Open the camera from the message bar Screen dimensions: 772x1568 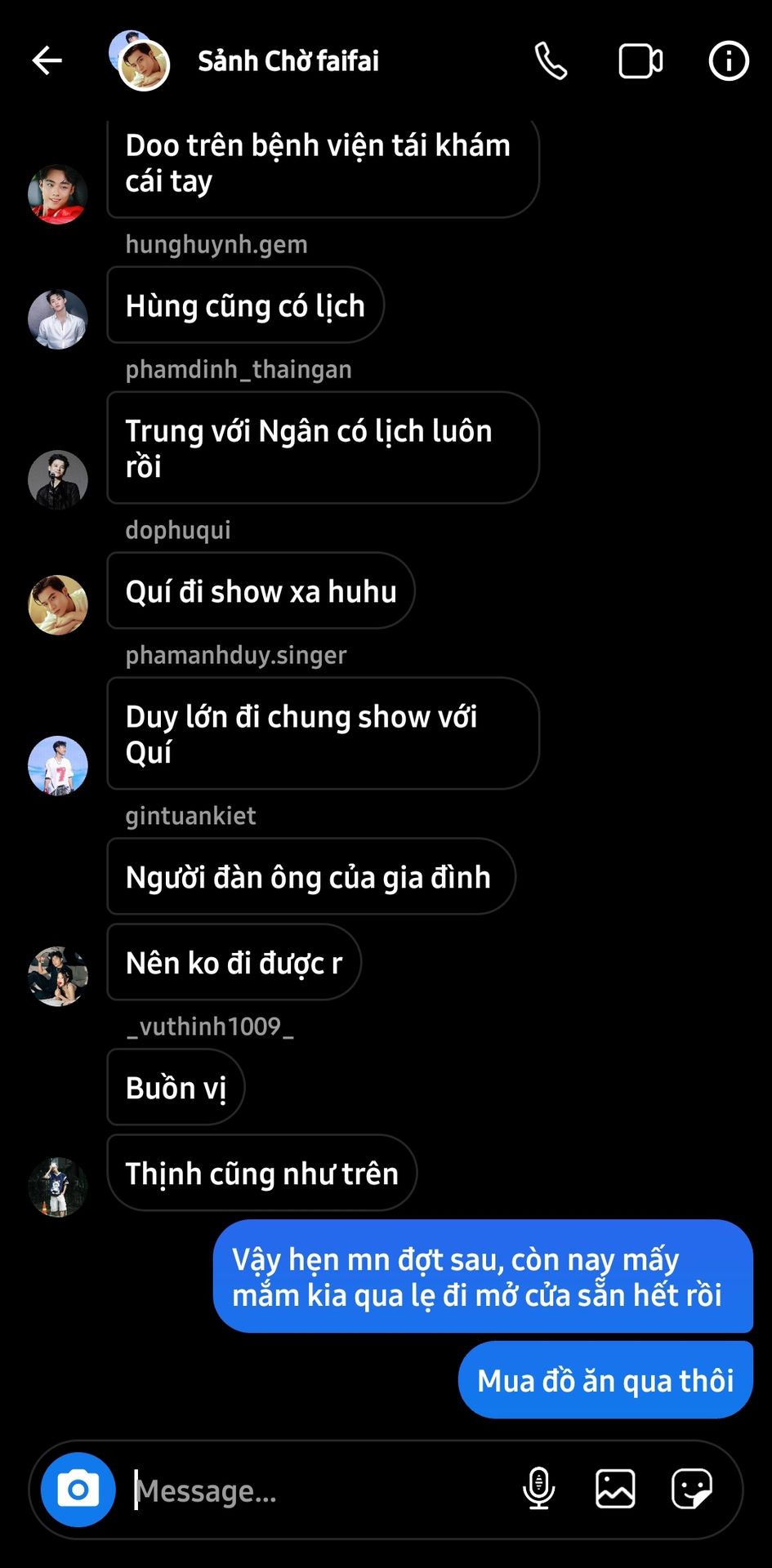78,1490
